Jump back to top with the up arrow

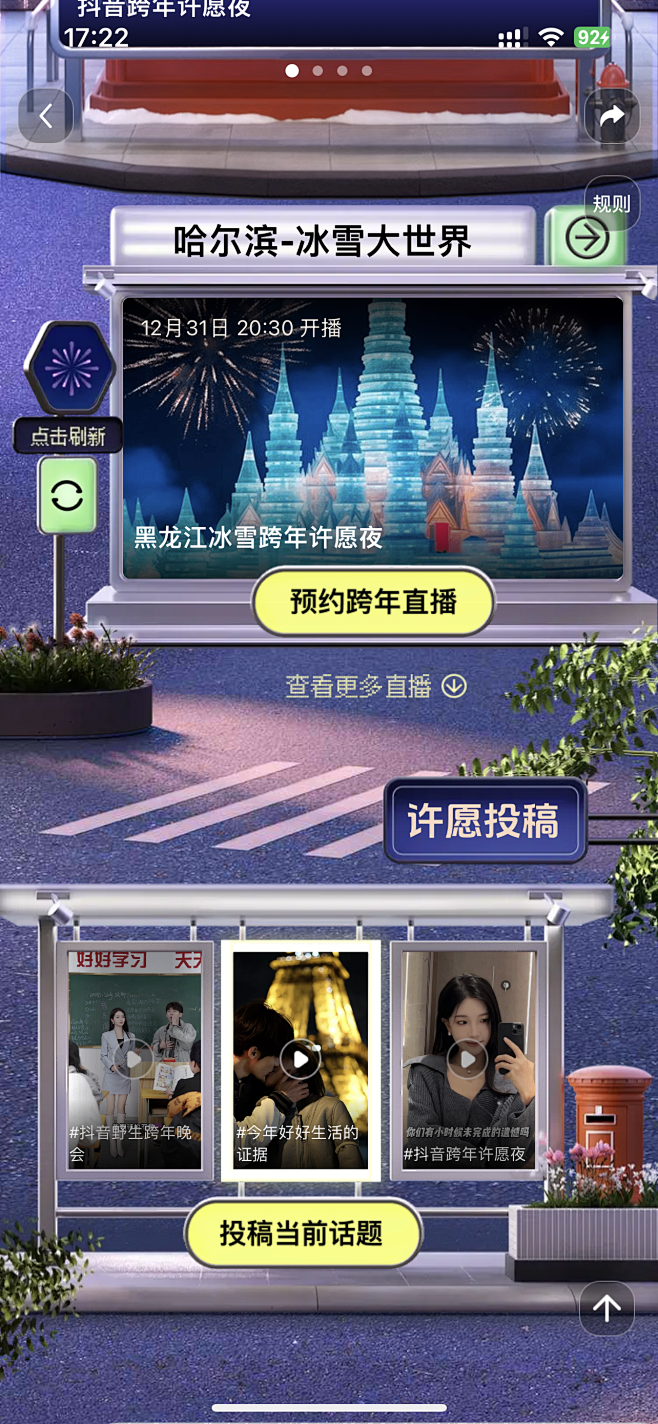(606, 1307)
